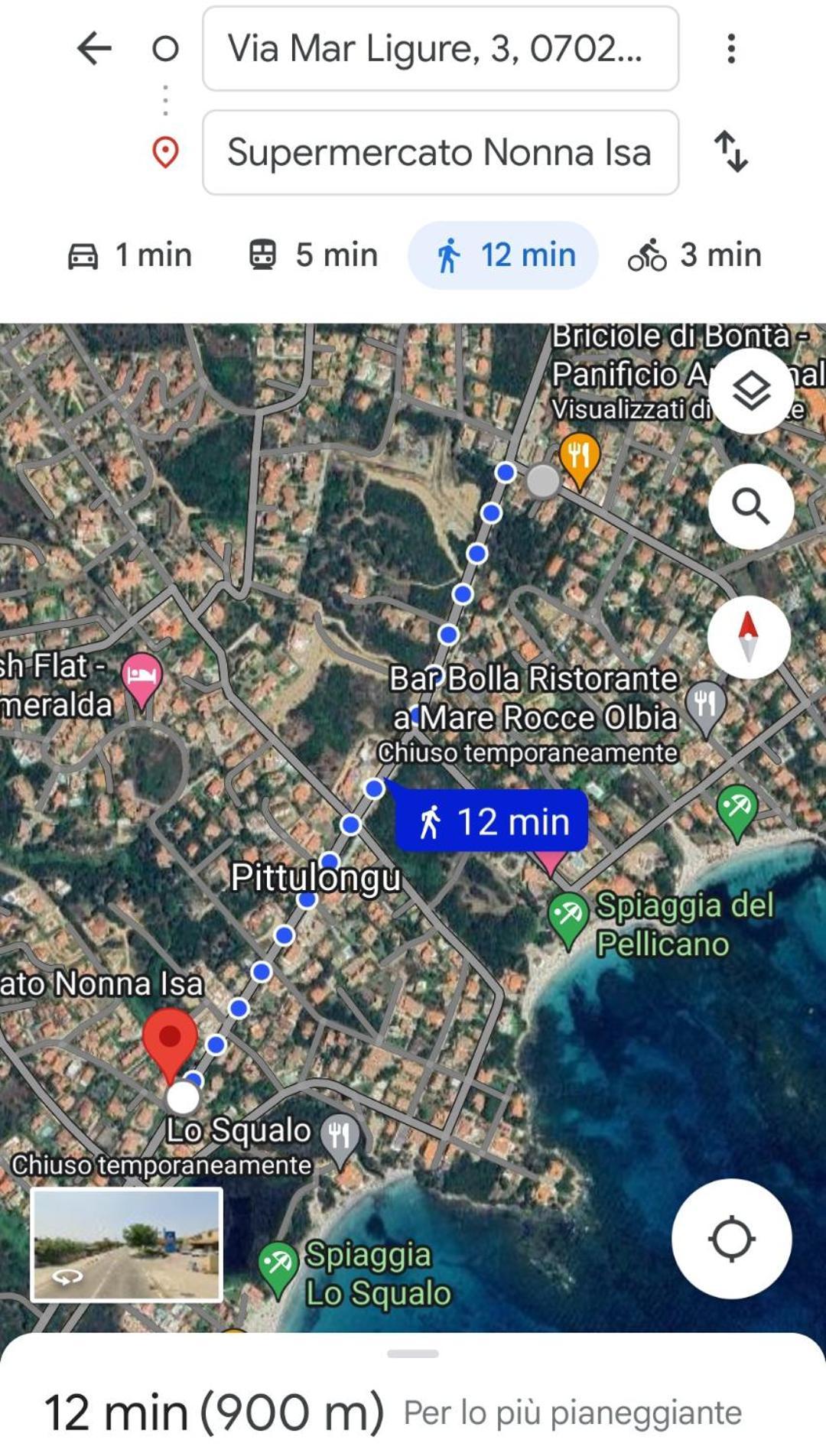The width and height of the screenshot is (826, 1456).
Task: Center the map on my location
Action: pos(731,1238)
